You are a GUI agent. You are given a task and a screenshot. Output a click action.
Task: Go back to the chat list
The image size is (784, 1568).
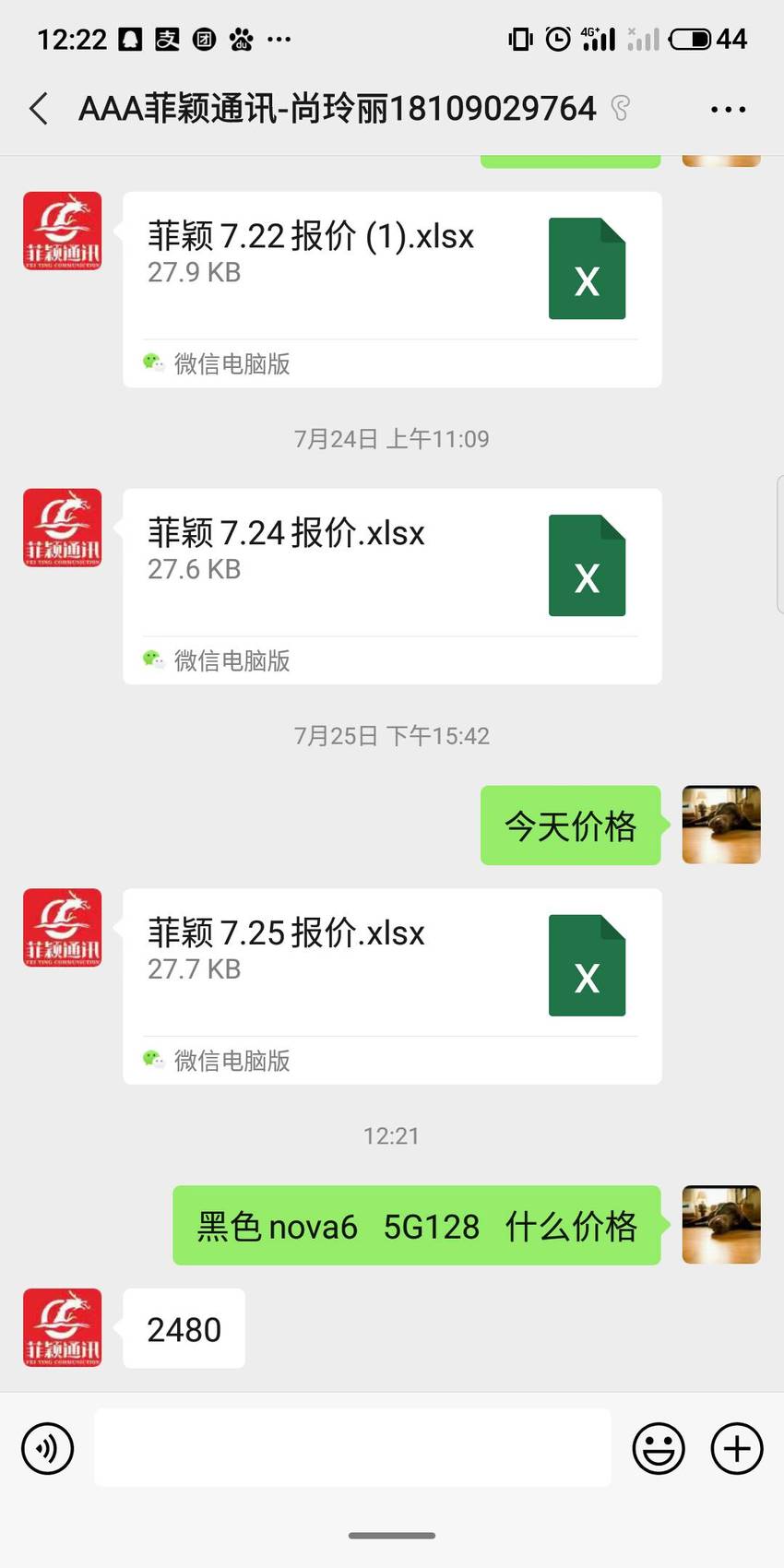(x=39, y=109)
